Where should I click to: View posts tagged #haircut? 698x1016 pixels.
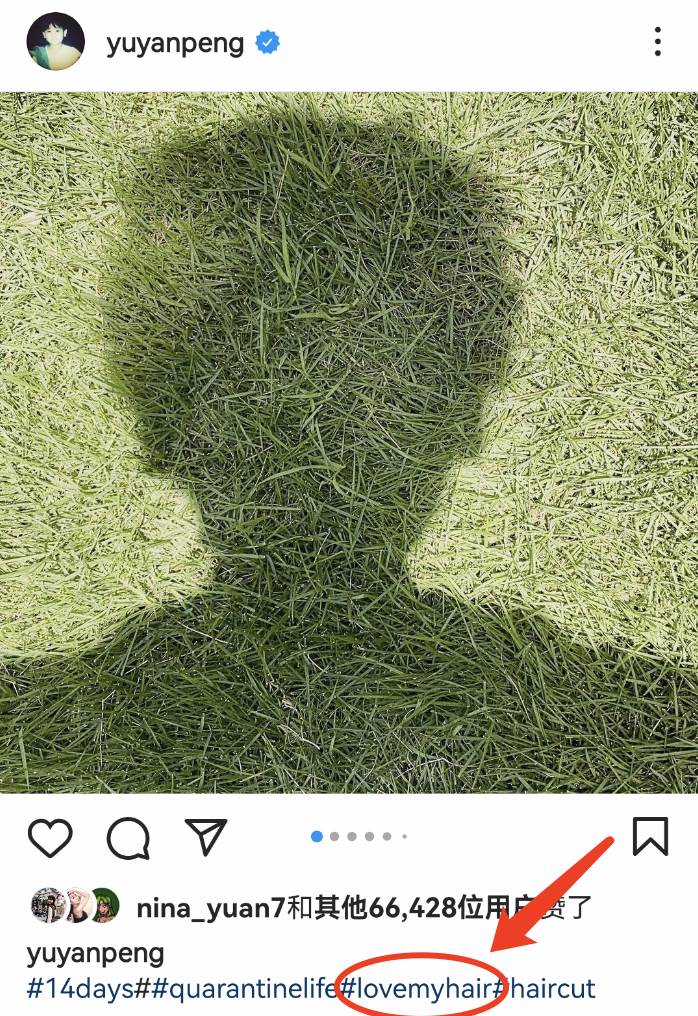[548, 990]
